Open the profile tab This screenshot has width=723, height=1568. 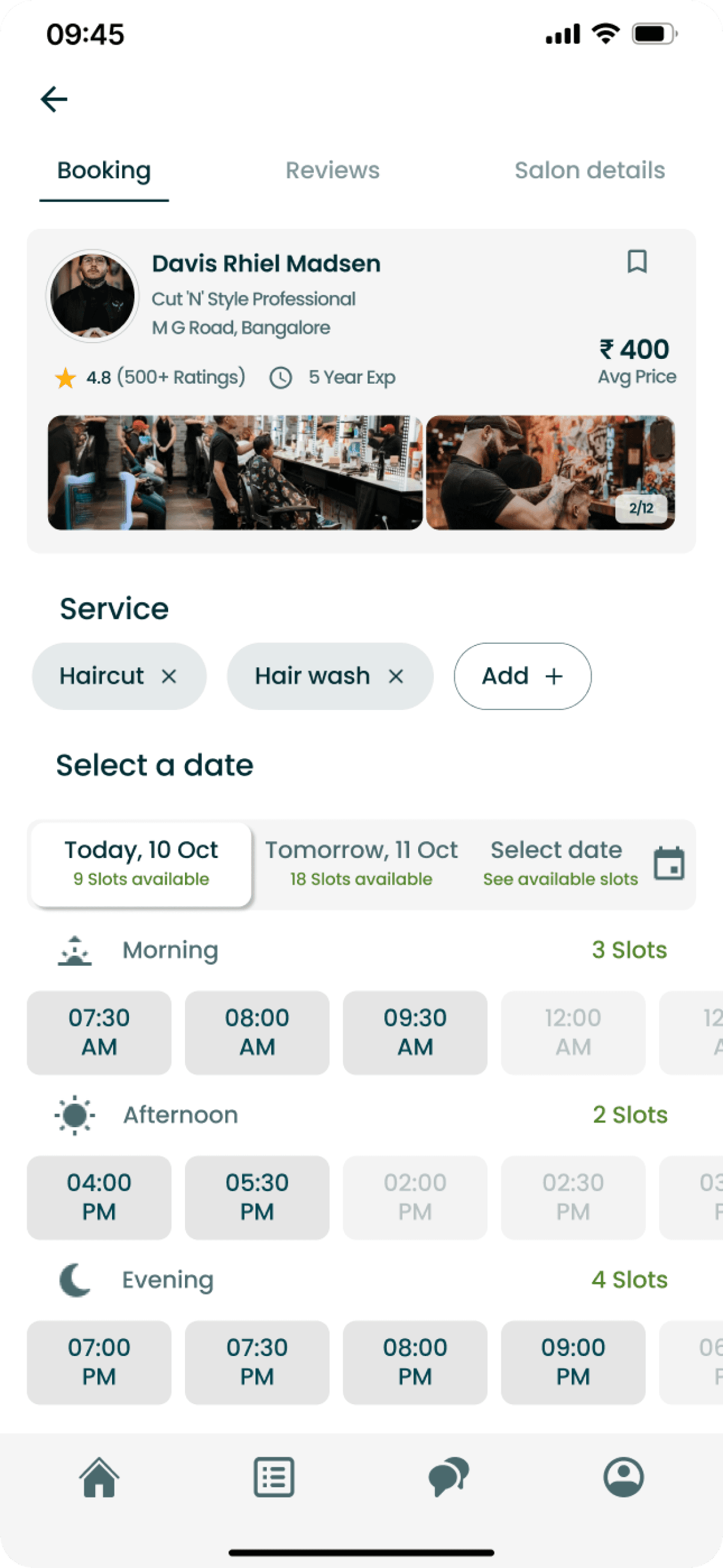(624, 1476)
